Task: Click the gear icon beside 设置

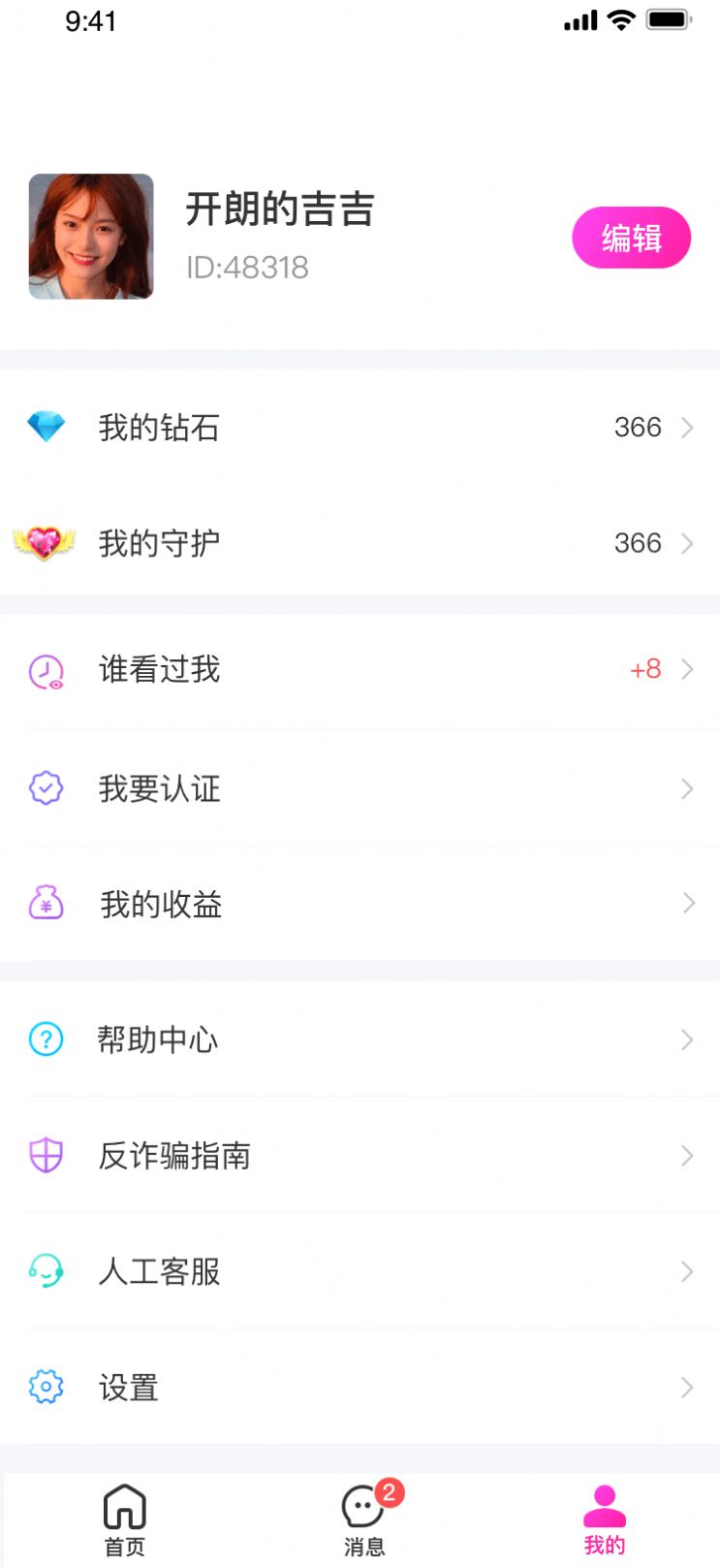Action: point(46,1387)
